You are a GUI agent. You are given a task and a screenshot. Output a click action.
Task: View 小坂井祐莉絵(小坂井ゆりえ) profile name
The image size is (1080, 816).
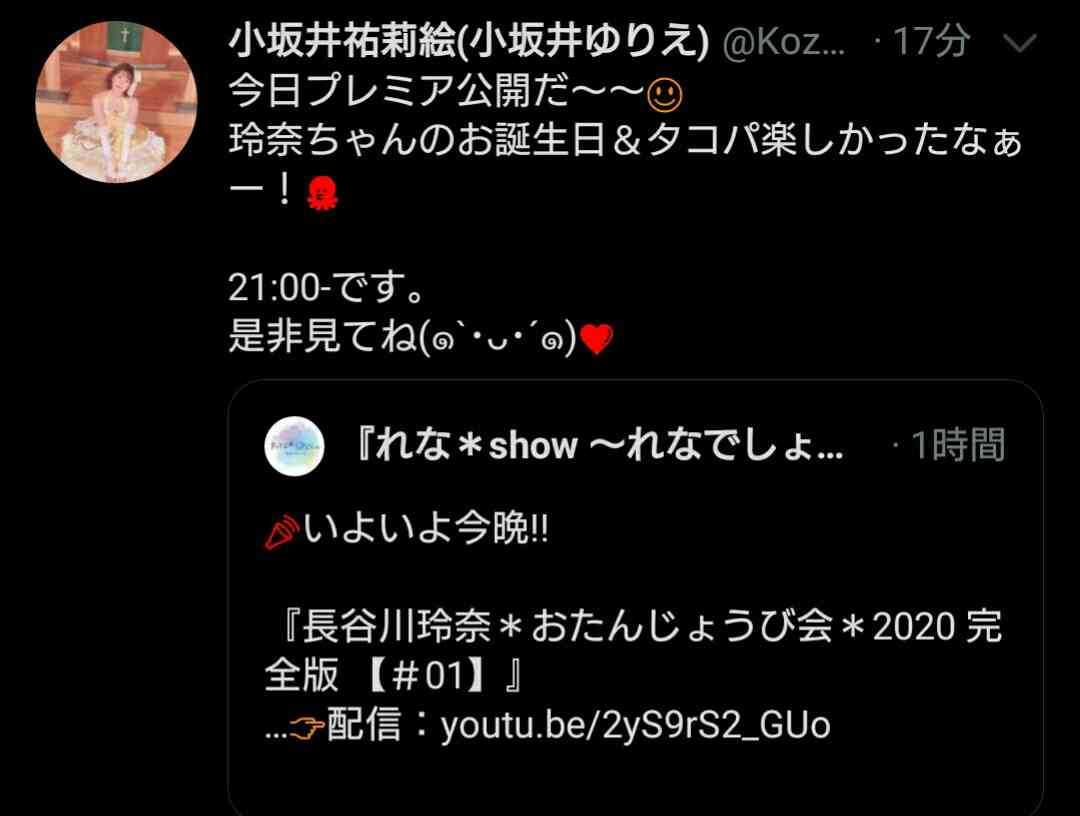469,42
